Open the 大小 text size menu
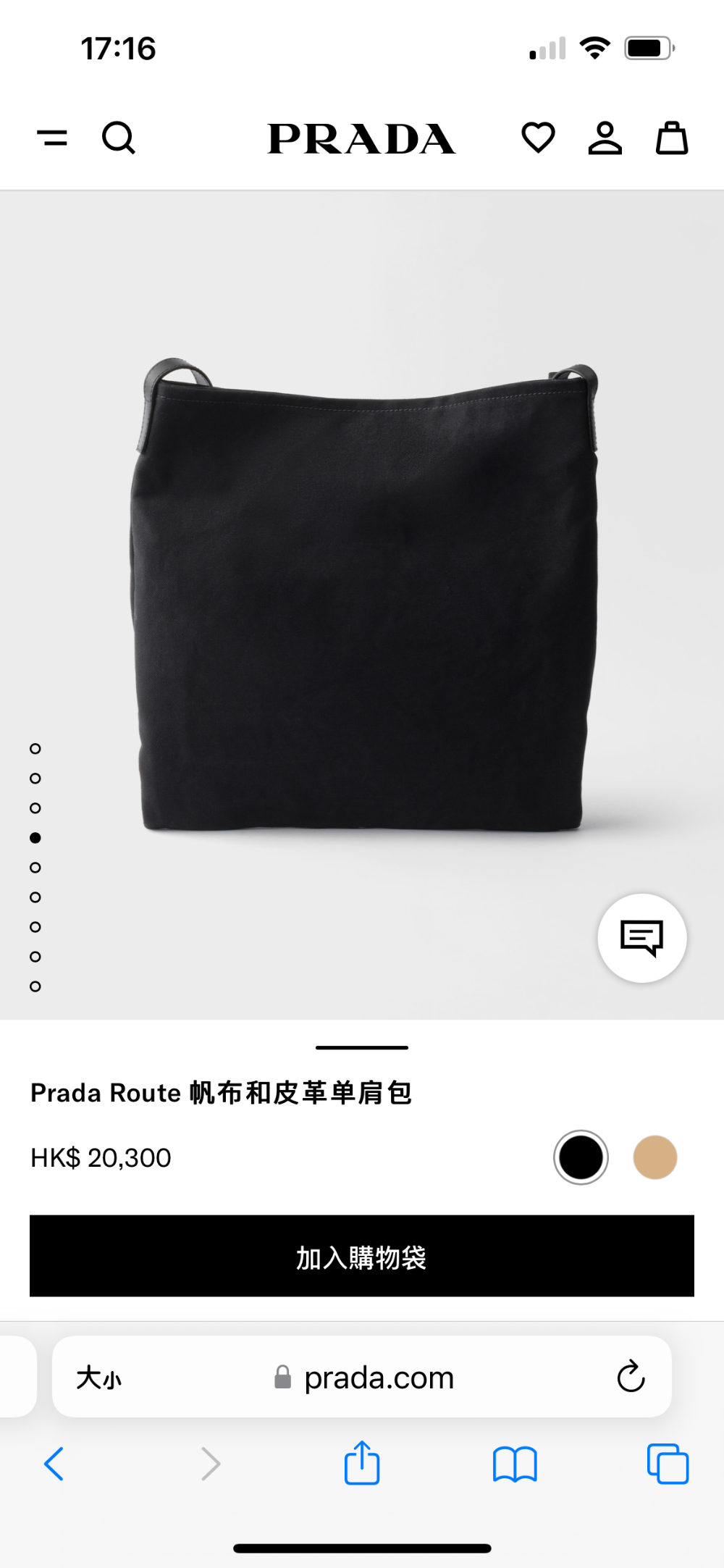 click(99, 1378)
